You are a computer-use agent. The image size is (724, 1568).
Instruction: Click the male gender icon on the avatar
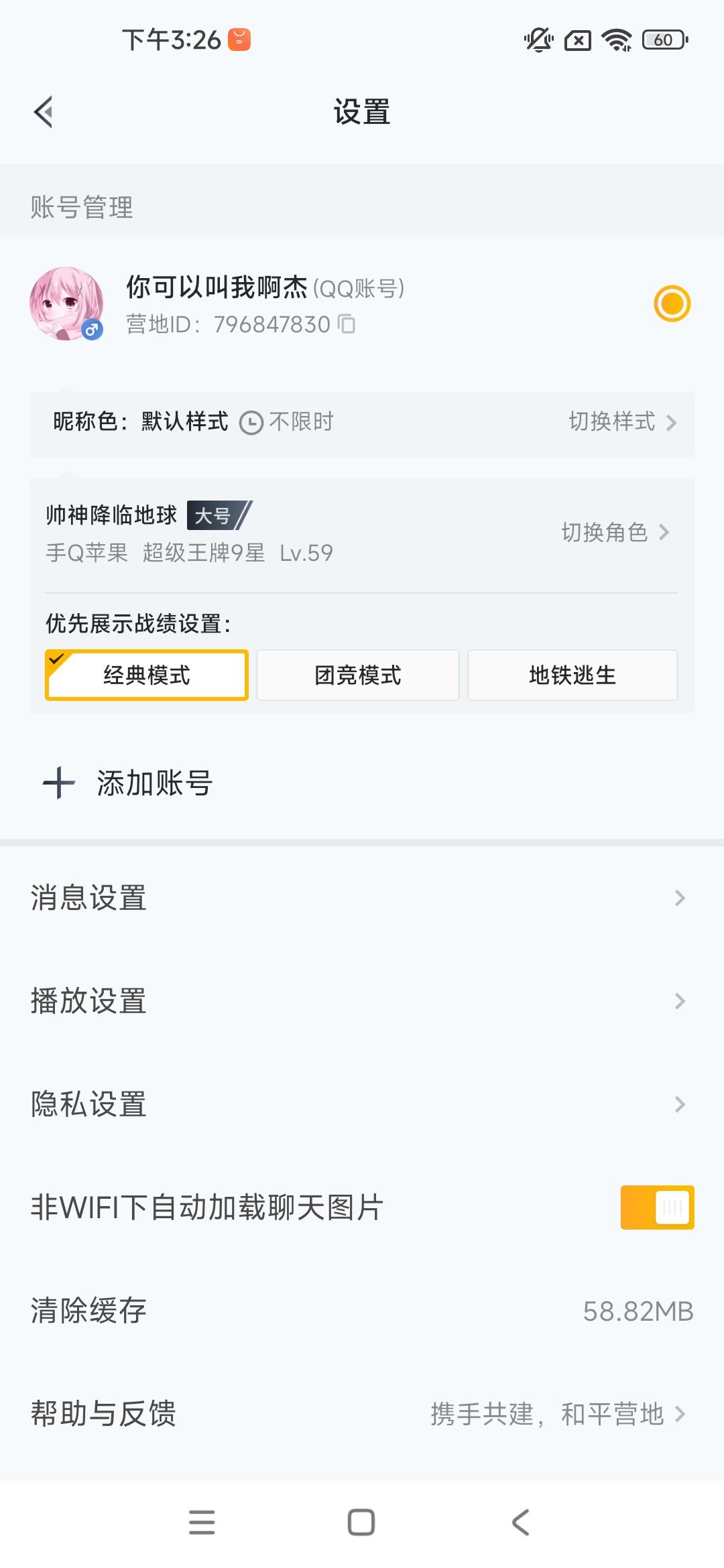94,330
